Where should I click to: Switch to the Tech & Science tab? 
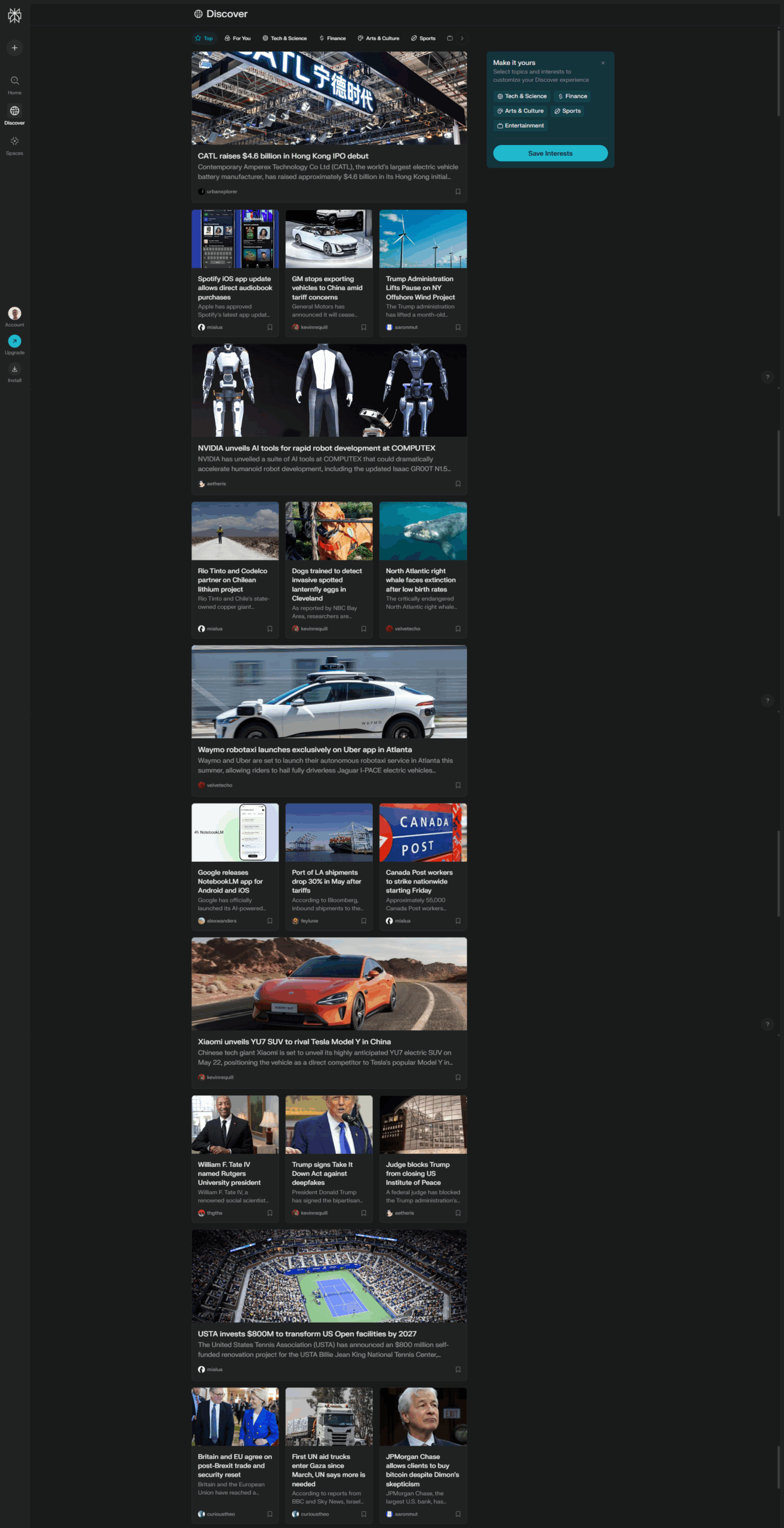pos(285,38)
